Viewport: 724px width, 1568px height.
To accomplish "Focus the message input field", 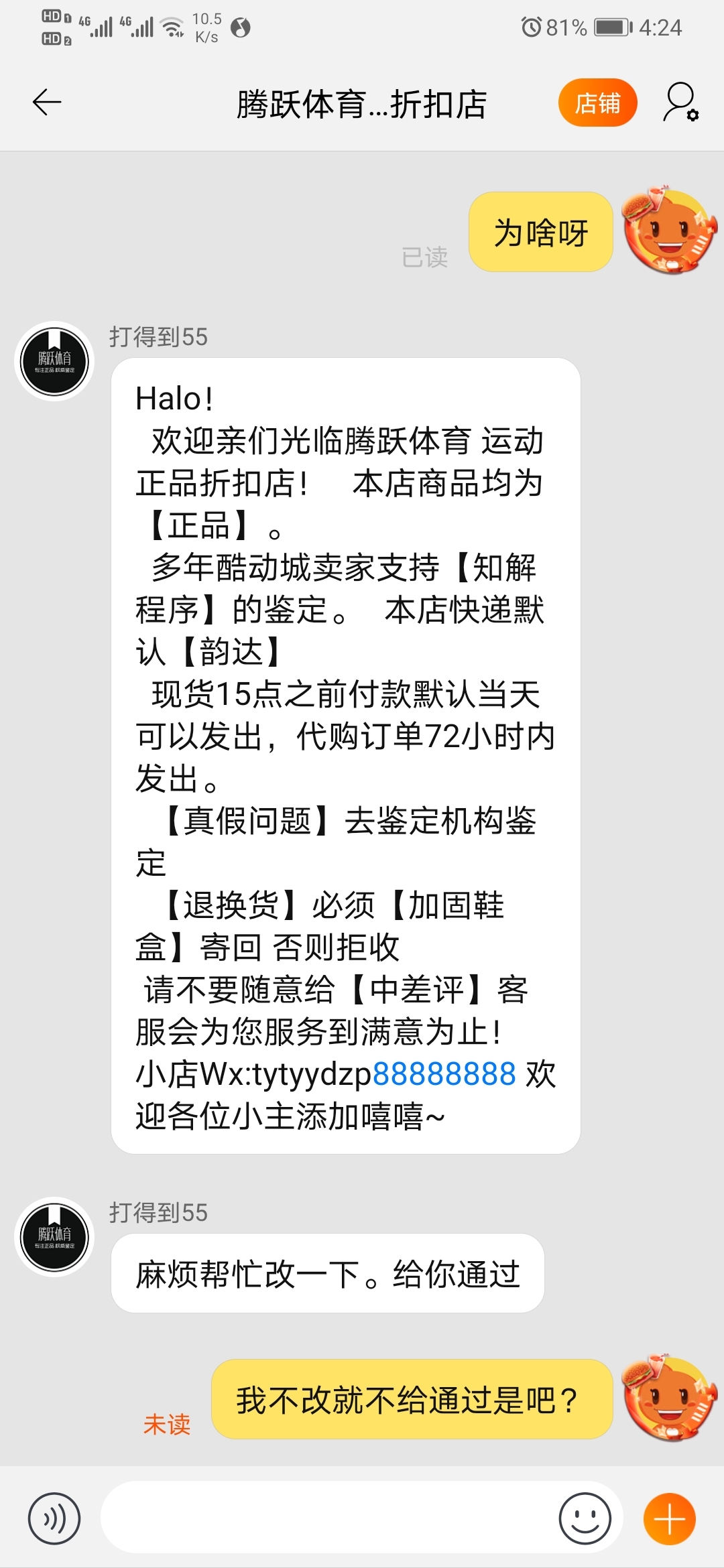I will tap(328, 1518).
